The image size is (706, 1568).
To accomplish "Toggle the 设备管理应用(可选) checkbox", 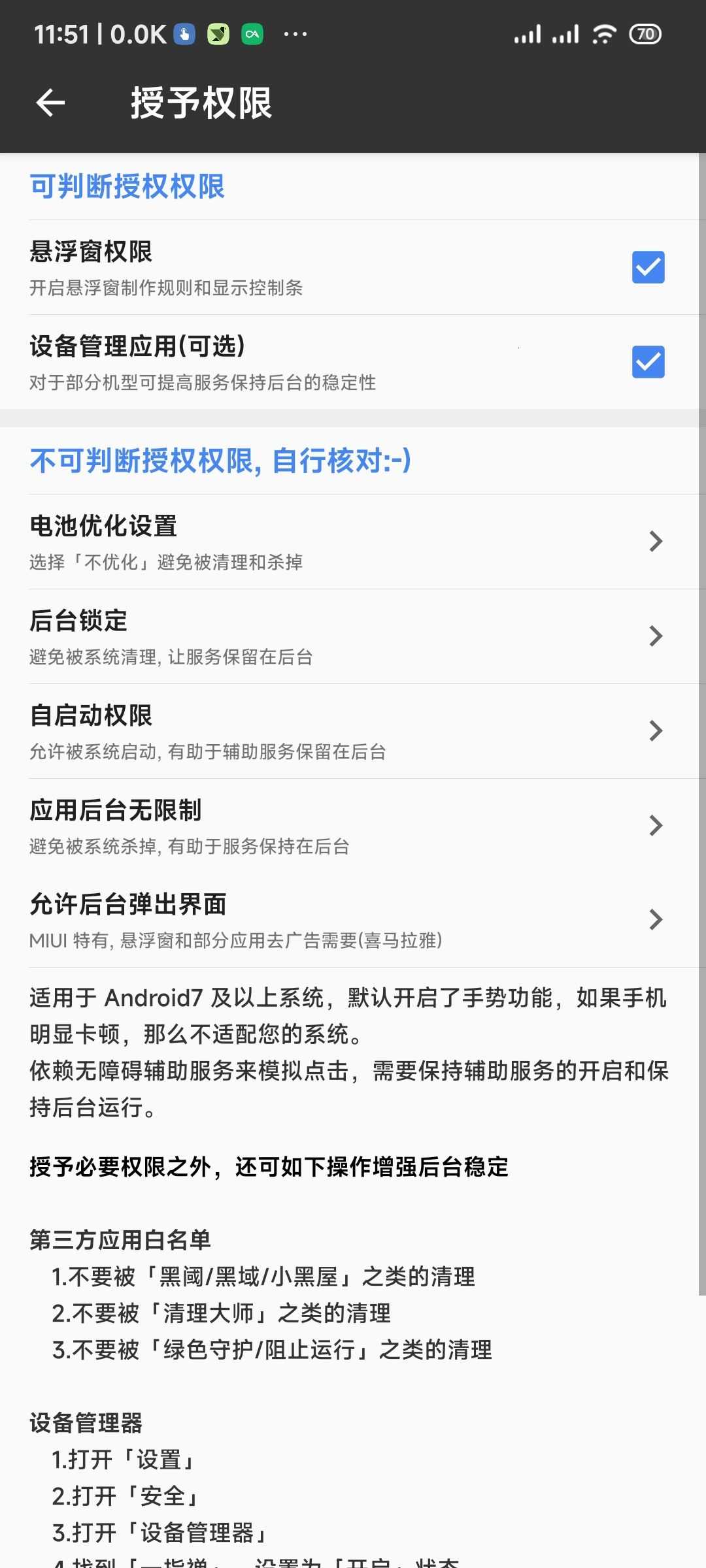I will [648, 362].
